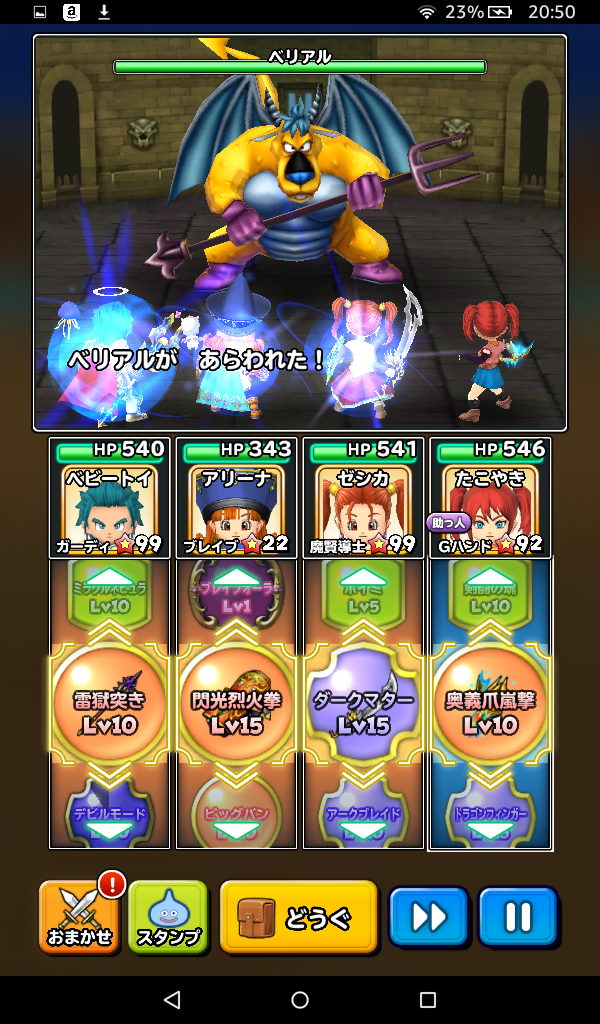Image resolution: width=600 pixels, height=1024 pixels.
Task: Fast-forward the battle
Action: tap(429, 916)
